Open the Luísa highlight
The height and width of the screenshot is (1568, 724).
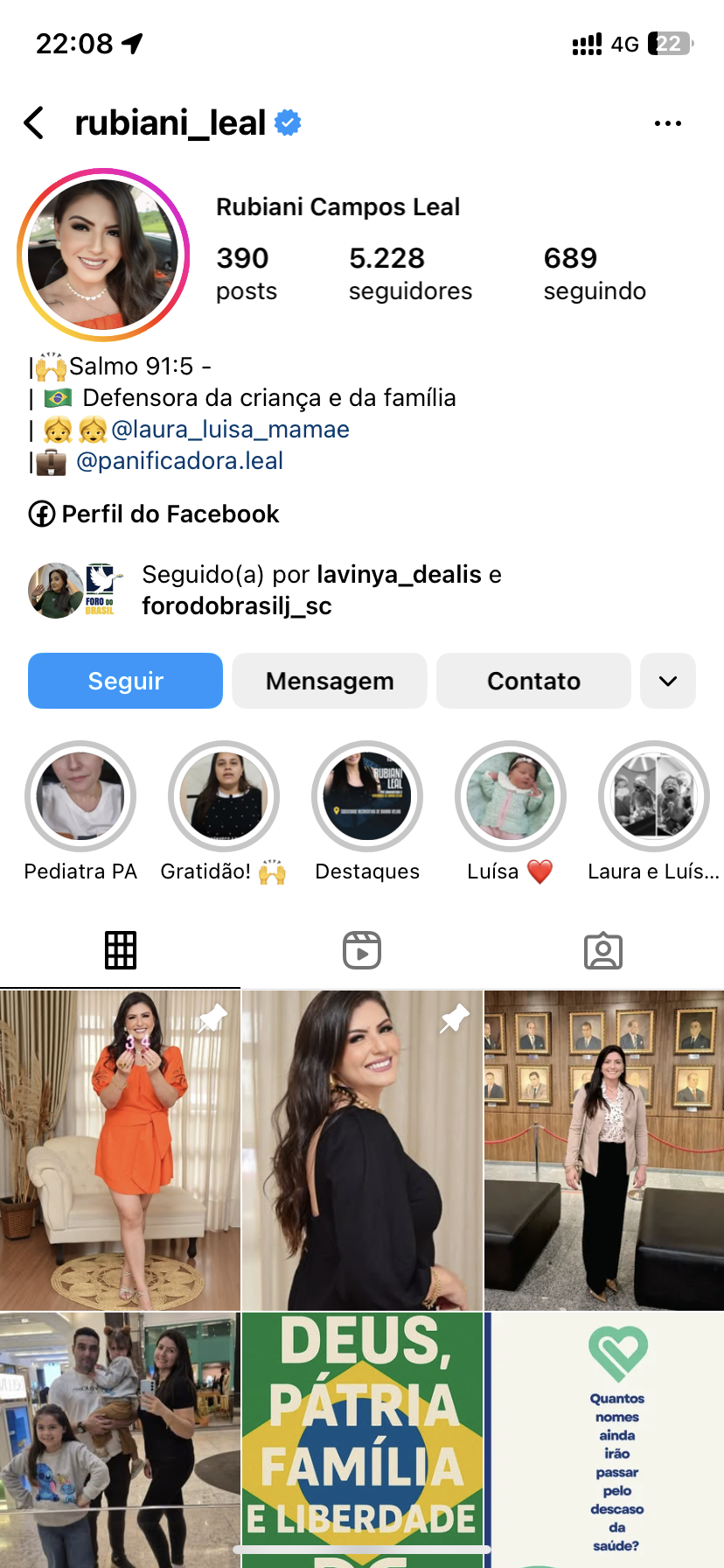511,796
